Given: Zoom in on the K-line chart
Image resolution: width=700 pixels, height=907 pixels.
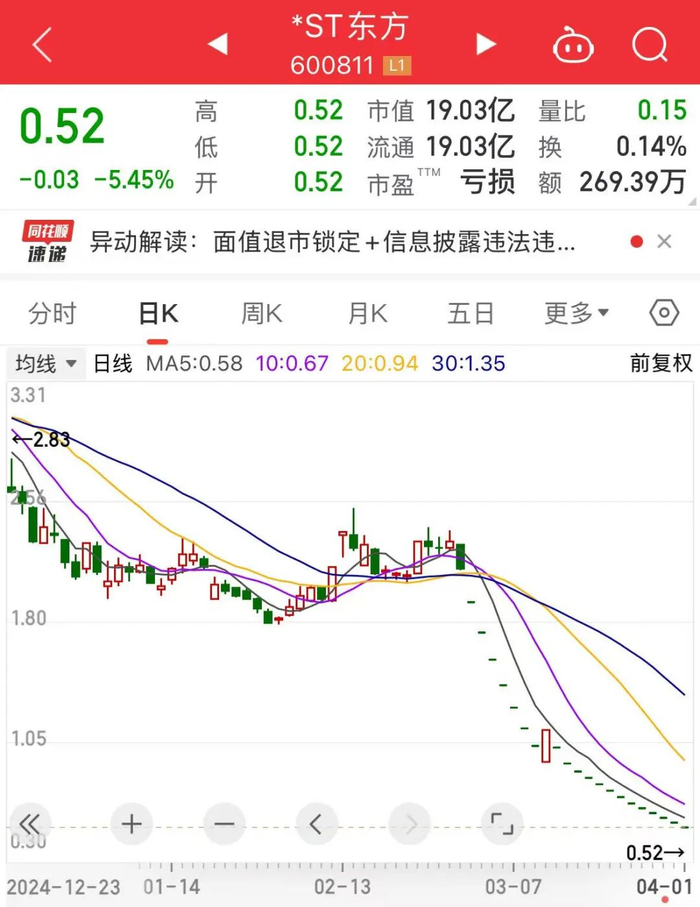Looking at the screenshot, I should [132, 824].
